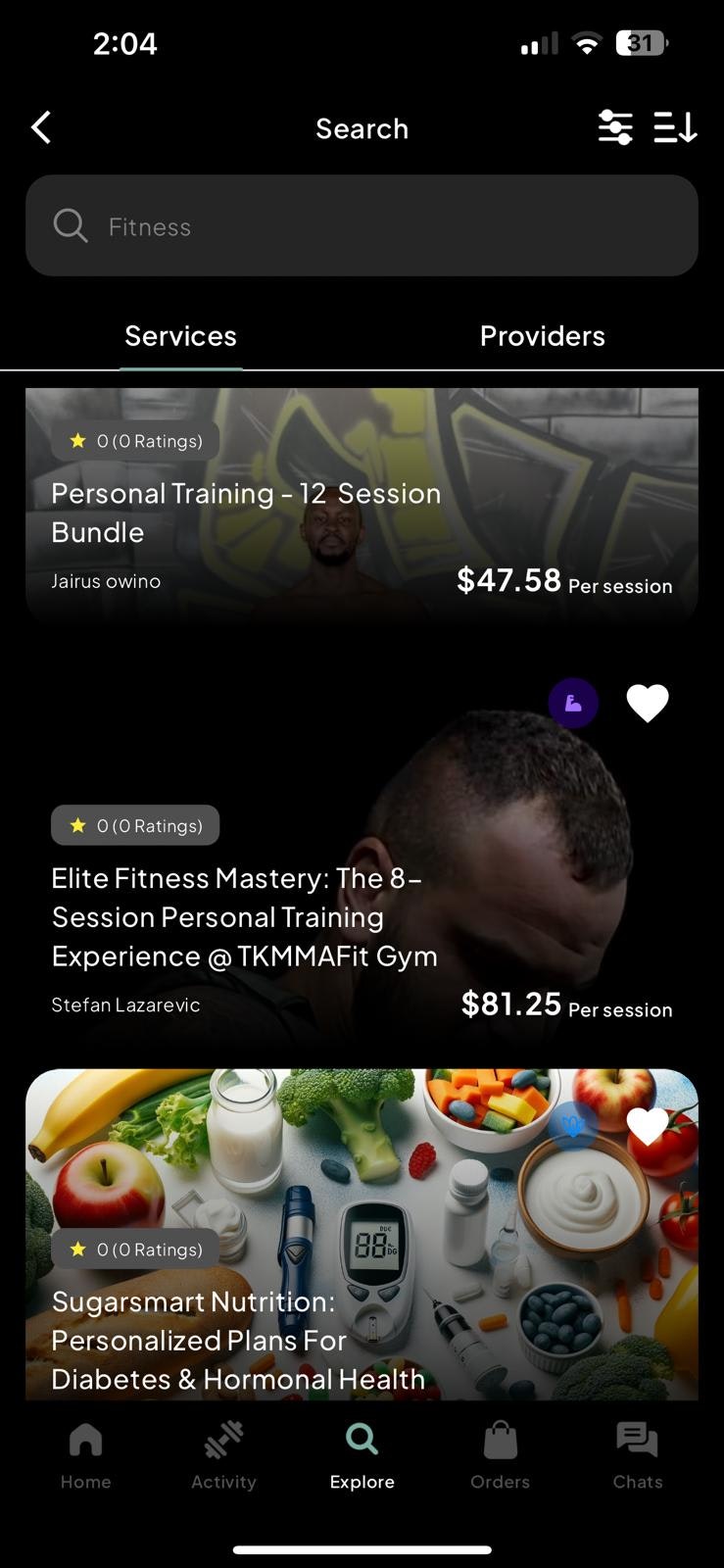This screenshot has width=724, height=1568.
Task: Open the filter settings
Action: point(615,127)
